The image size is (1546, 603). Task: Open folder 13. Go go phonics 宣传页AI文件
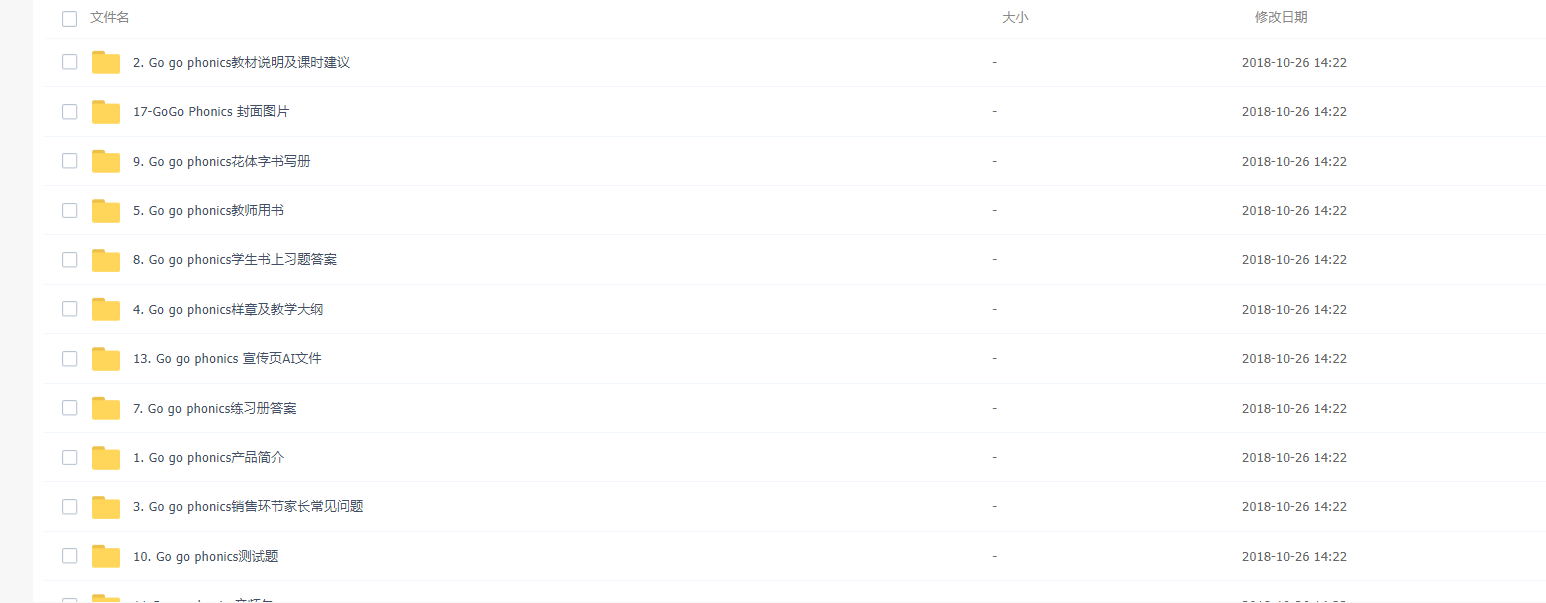coord(227,358)
